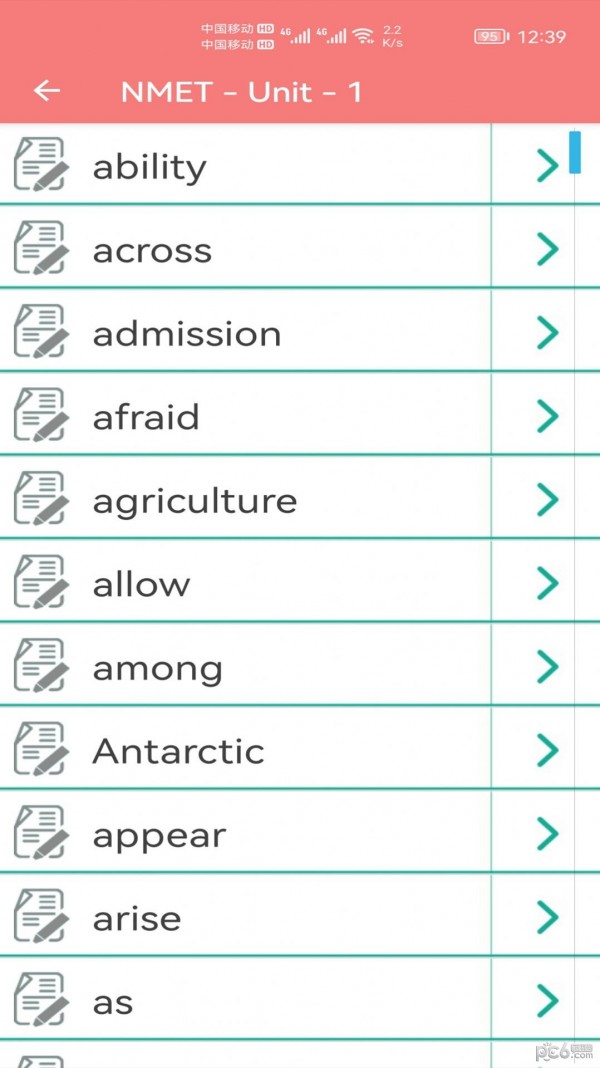Open the 'afraid' word entry
The image size is (600, 1068).
point(146,417)
